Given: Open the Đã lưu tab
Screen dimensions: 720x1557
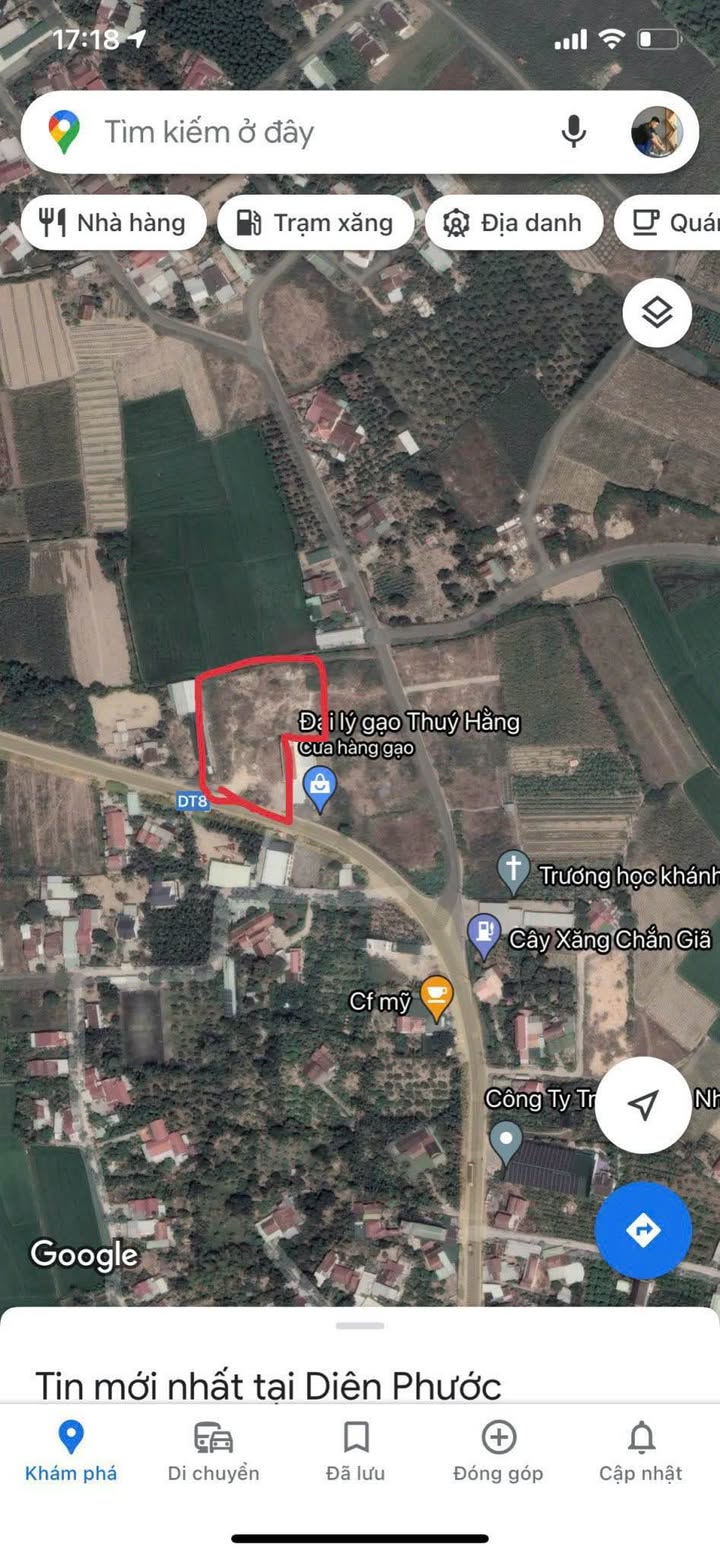Looking at the screenshot, I should click(356, 1451).
